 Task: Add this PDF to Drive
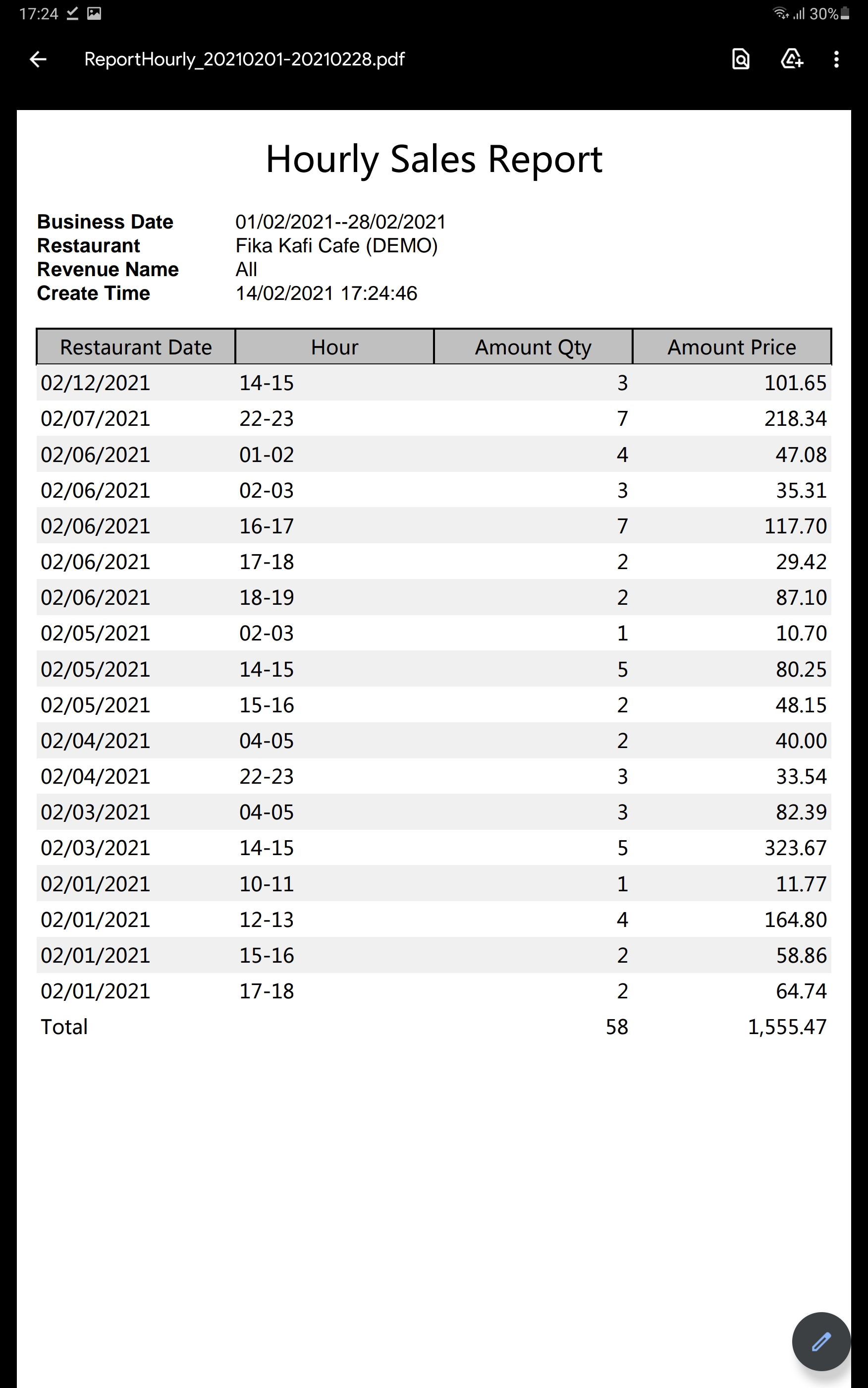(x=792, y=59)
